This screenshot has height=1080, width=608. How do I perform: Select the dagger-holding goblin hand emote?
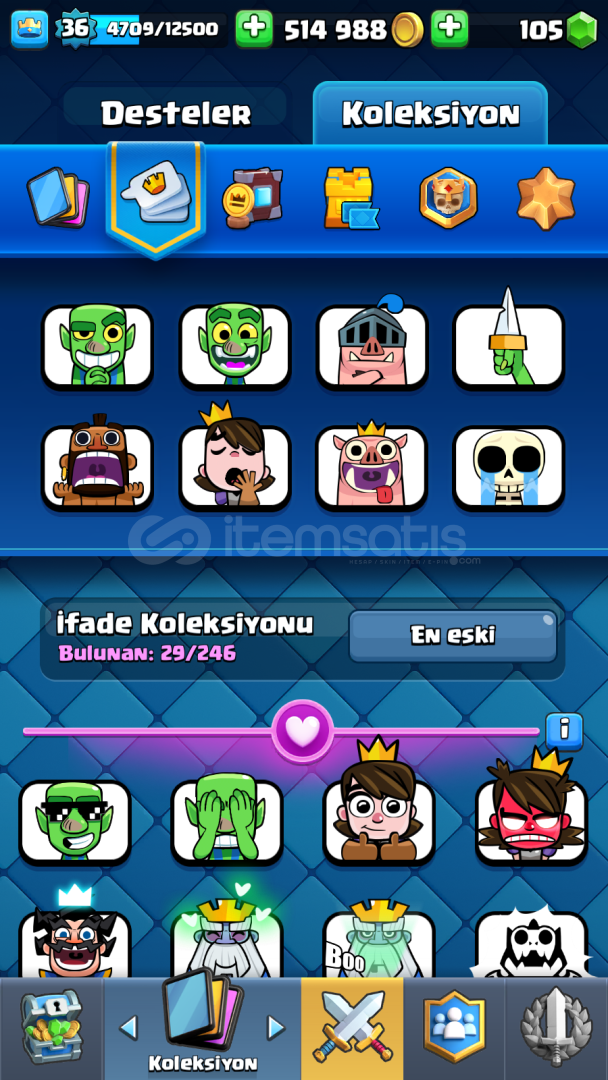(508, 346)
